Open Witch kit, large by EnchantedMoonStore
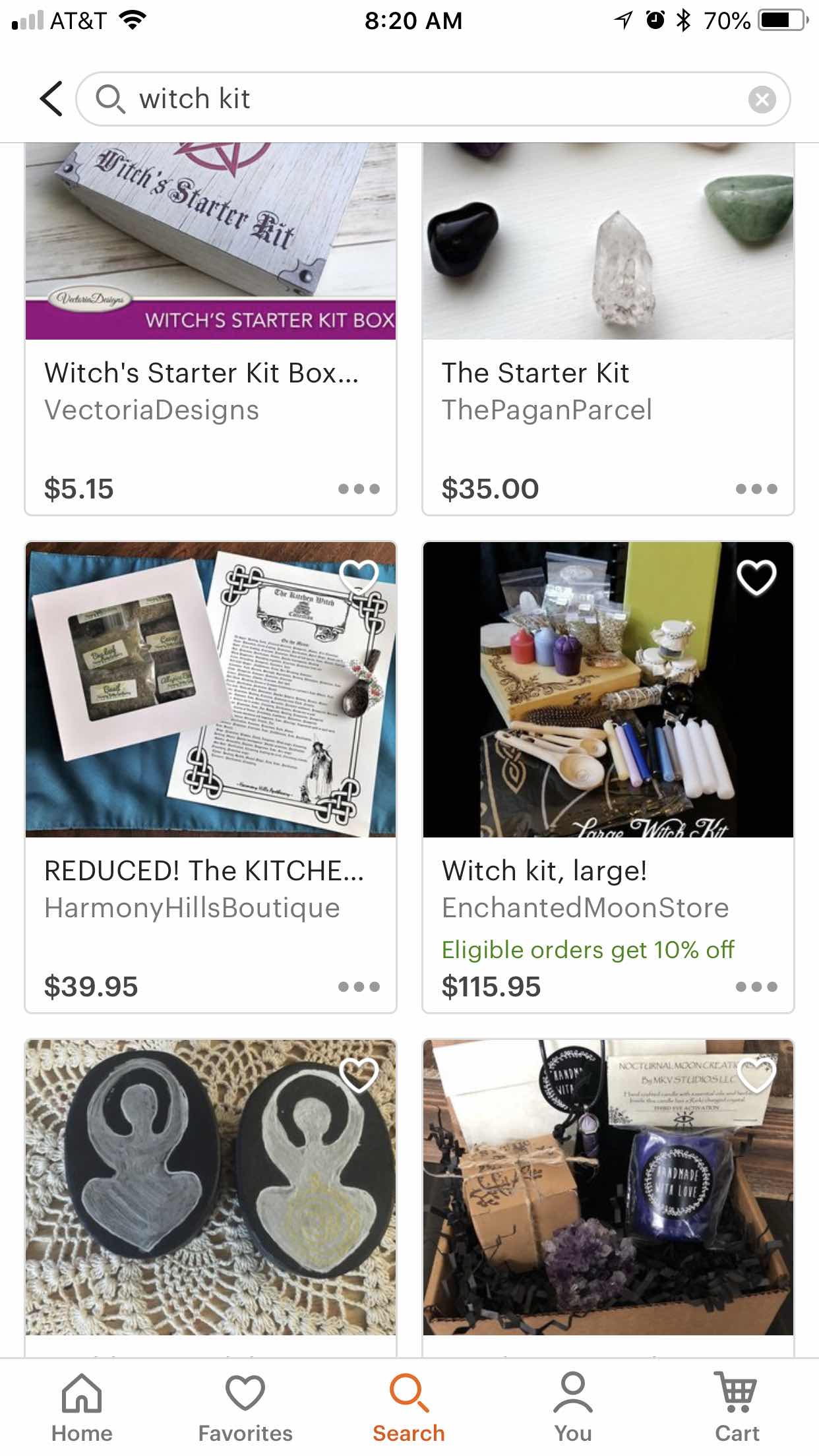Viewport: 819px width, 1456px height. 545,870
